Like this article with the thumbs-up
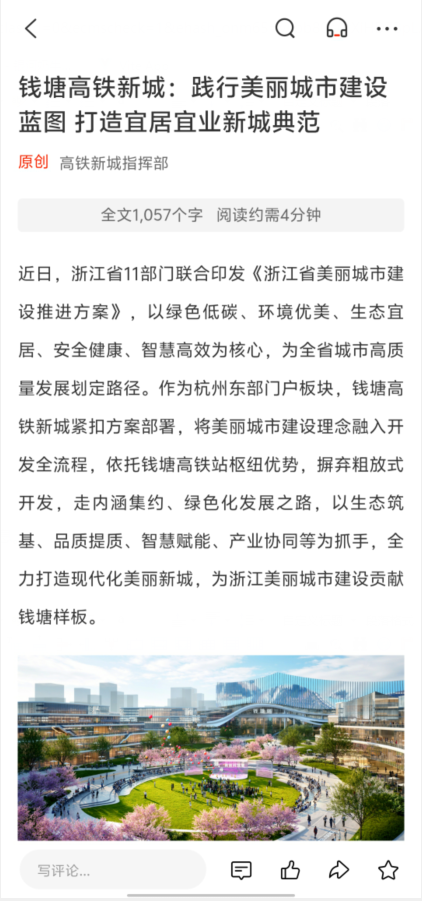Screen dimensions: 422x901 290,870
